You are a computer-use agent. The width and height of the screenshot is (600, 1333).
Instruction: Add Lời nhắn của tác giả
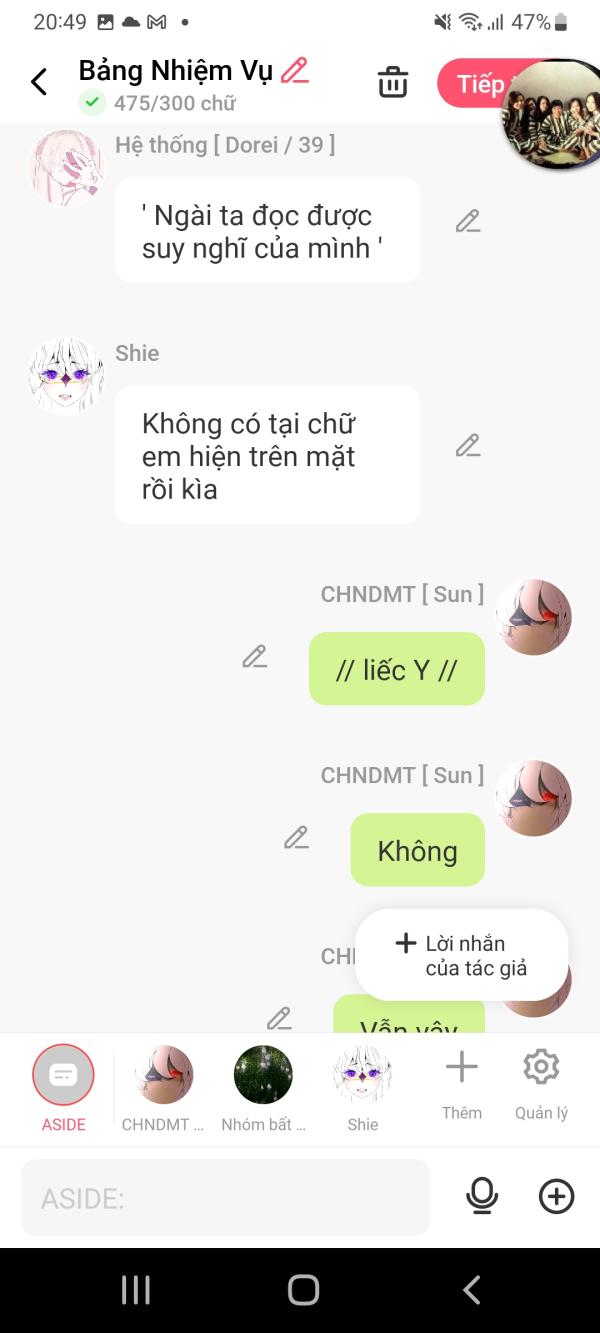click(x=462, y=956)
